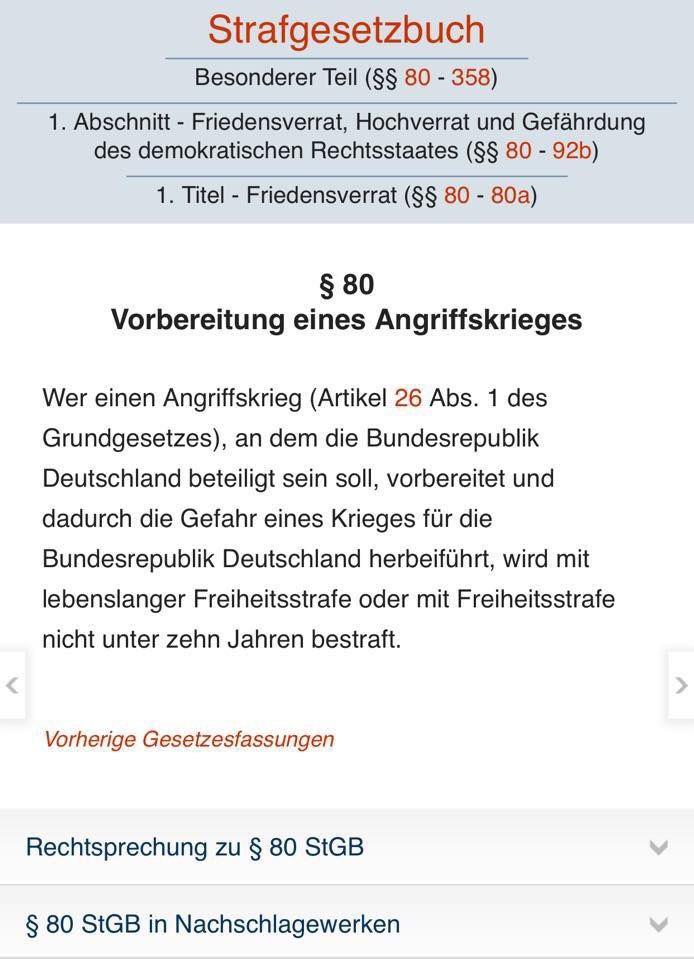Open Artikel 26 link in the text
The image size is (694, 959).
point(408,398)
